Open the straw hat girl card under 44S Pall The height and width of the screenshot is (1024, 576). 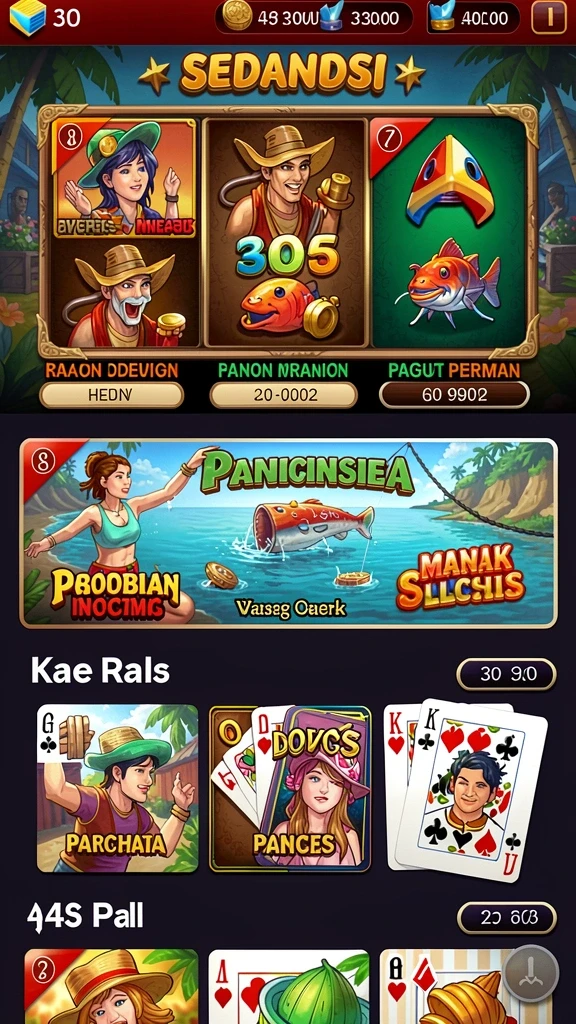(x=111, y=986)
